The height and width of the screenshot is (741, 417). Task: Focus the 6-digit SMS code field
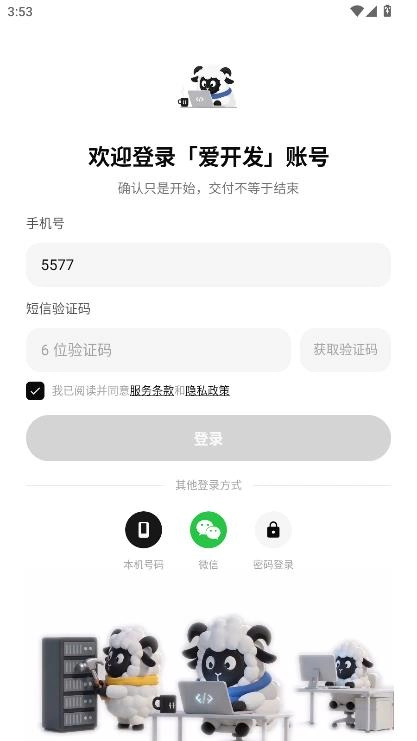tap(158, 350)
